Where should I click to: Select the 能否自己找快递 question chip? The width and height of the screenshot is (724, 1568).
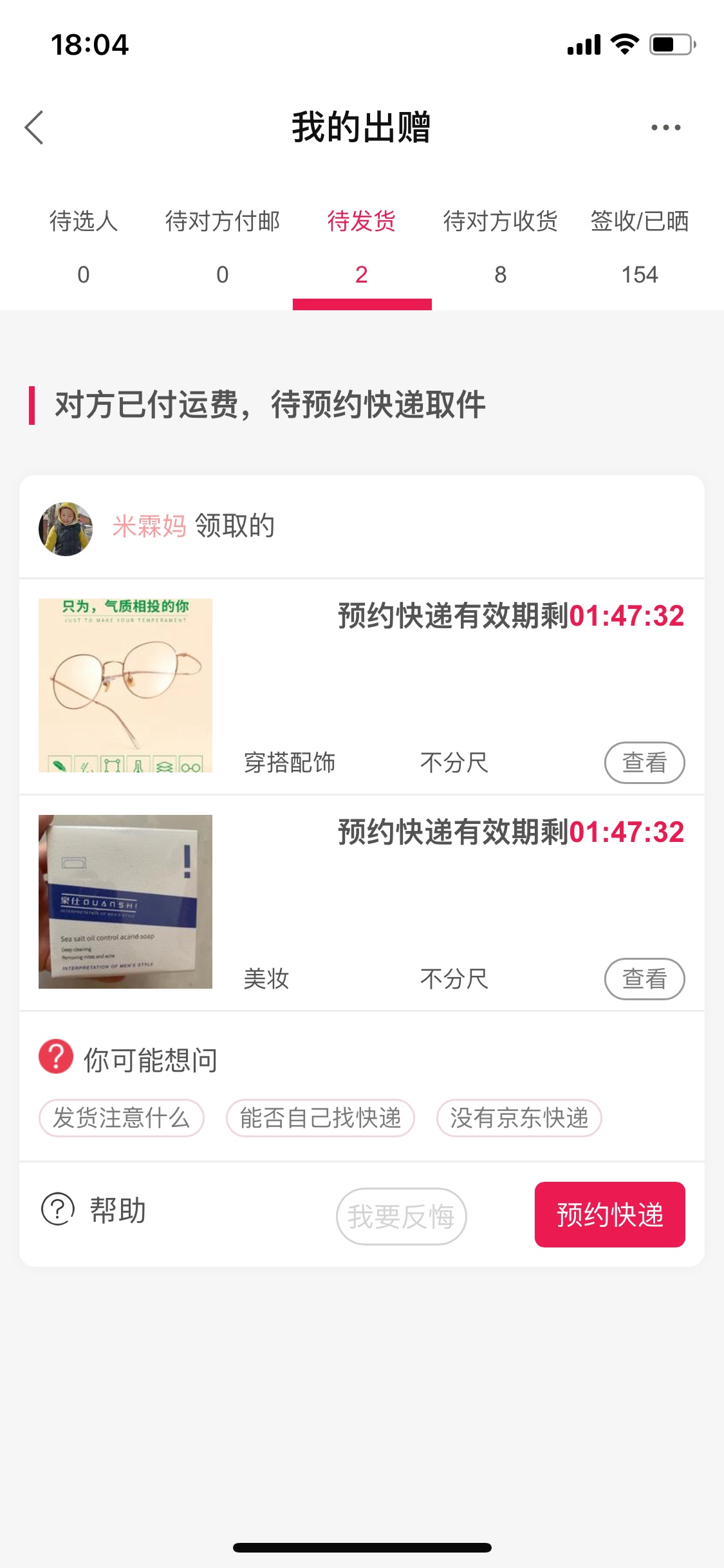click(320, 1118)
